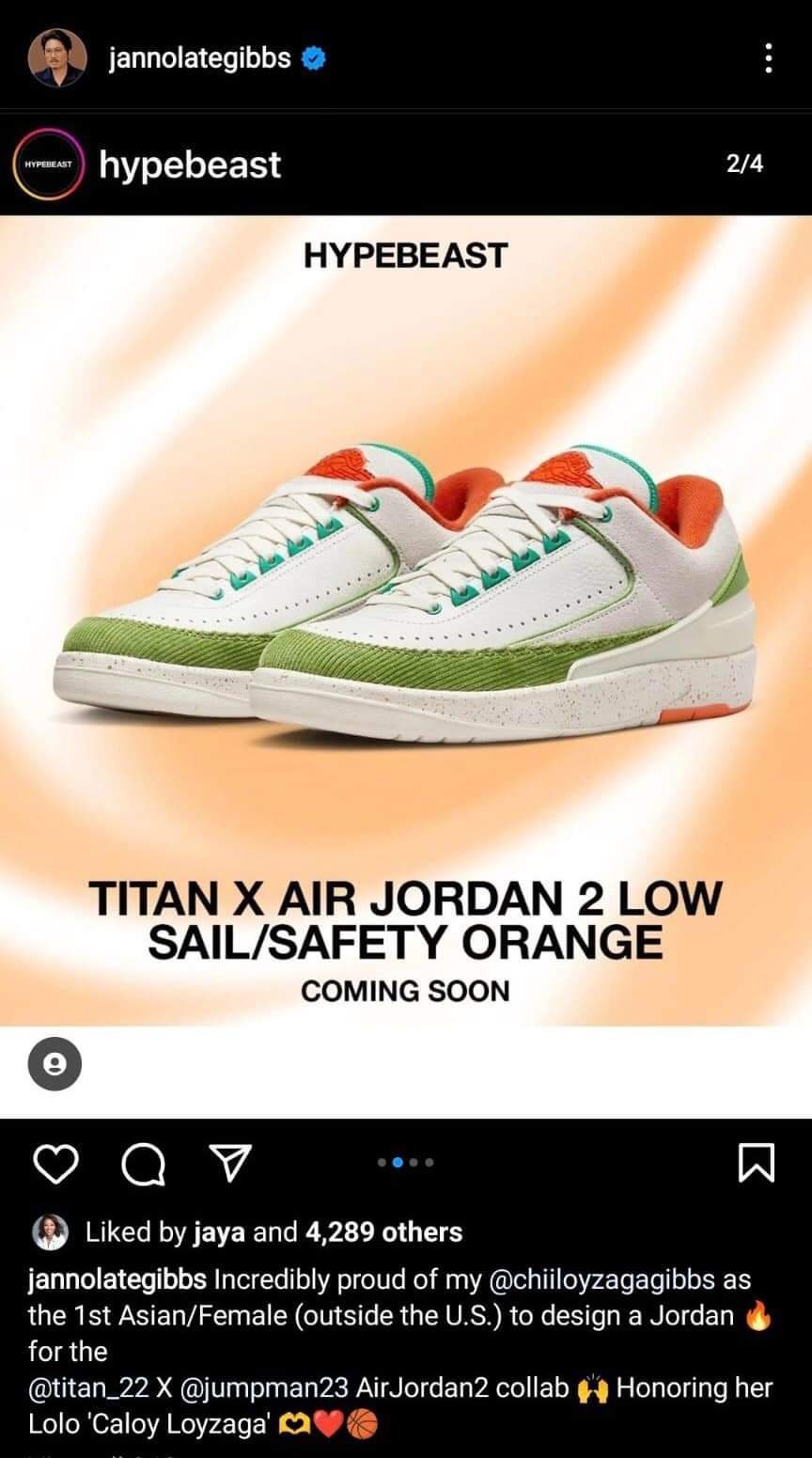Share this post via paper plane

pyautogui.click(x=228, y=1164)
